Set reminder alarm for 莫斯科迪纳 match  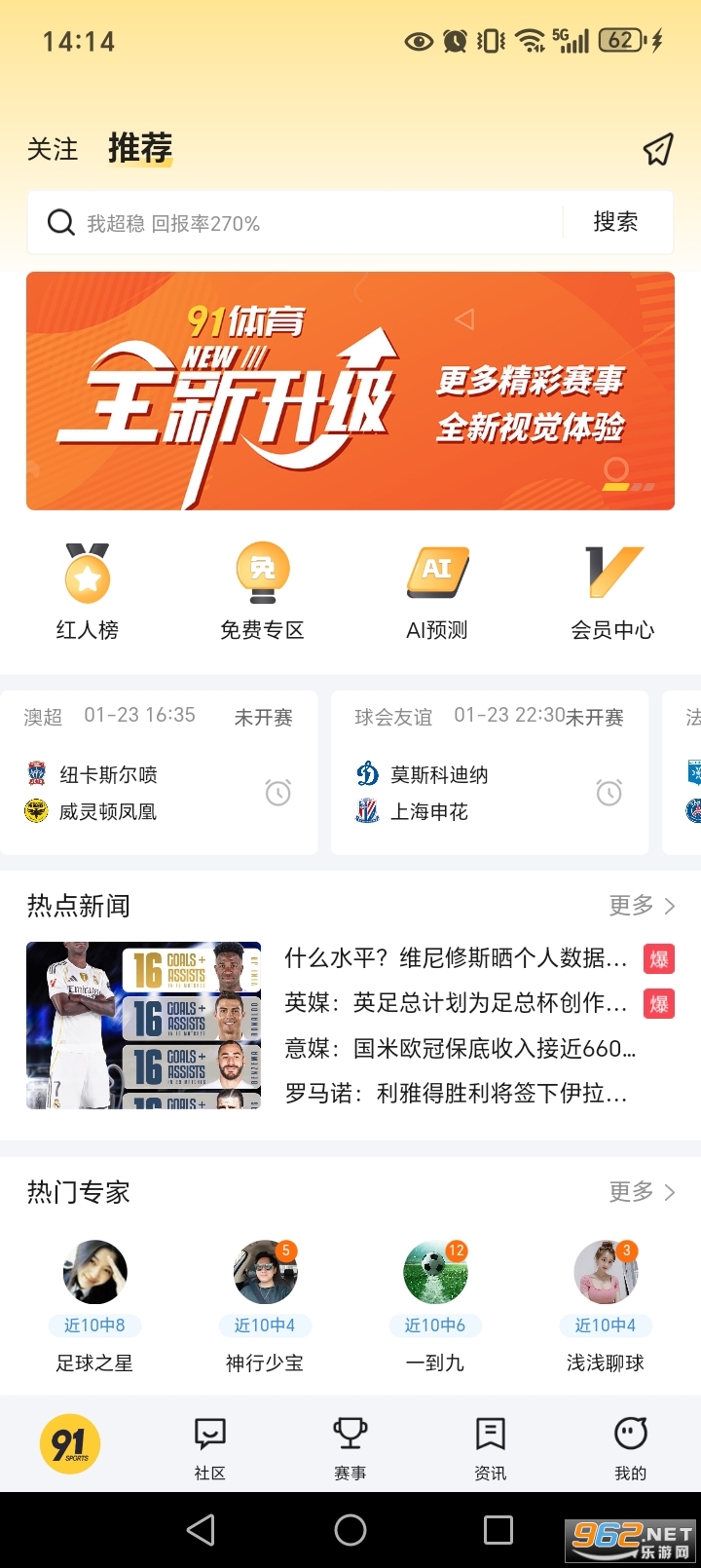click(x=609, y=793)
